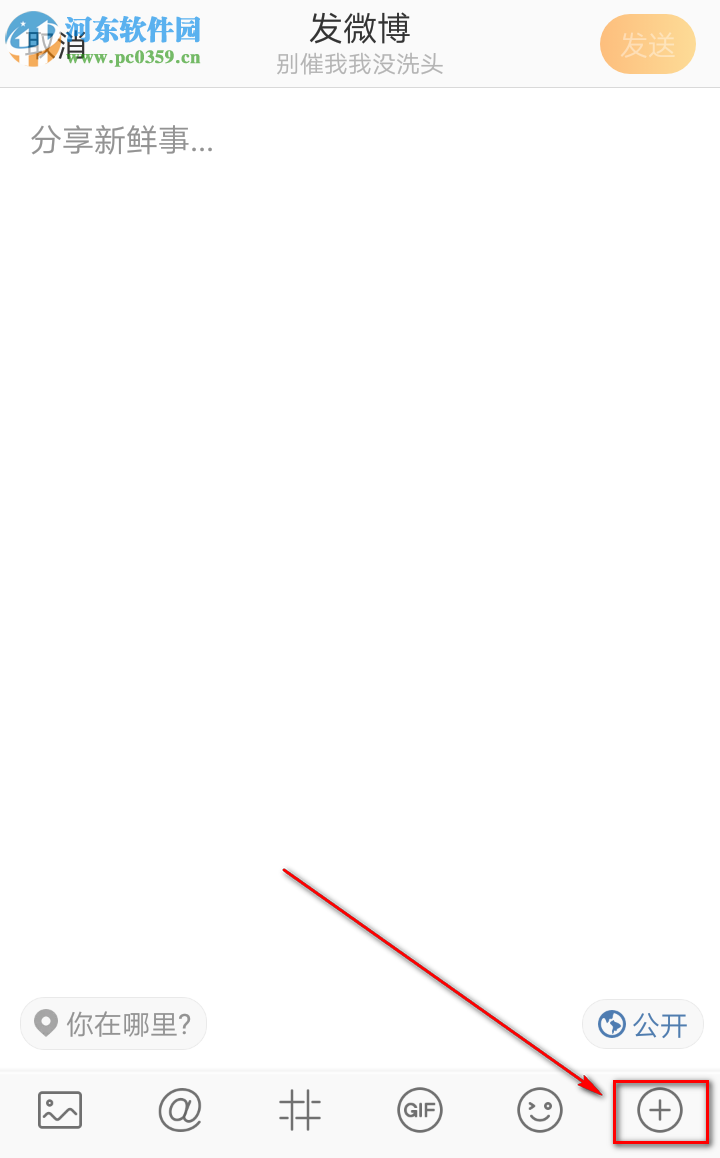Insert a topic hashtag

pos(300,1110)
